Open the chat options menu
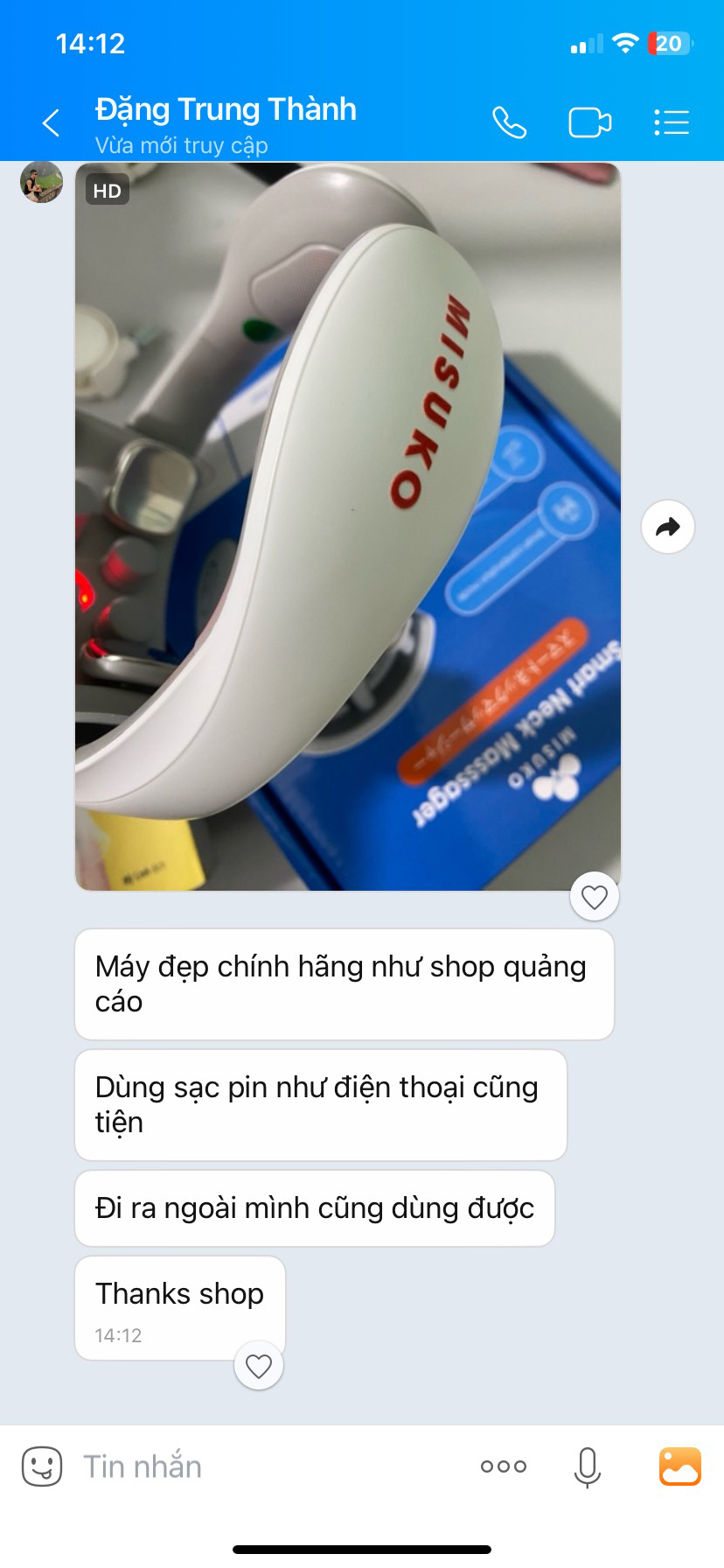Image resolution: width=724 pixels, height=1568 pixels. pyautogui.click(x=672, y=122)
